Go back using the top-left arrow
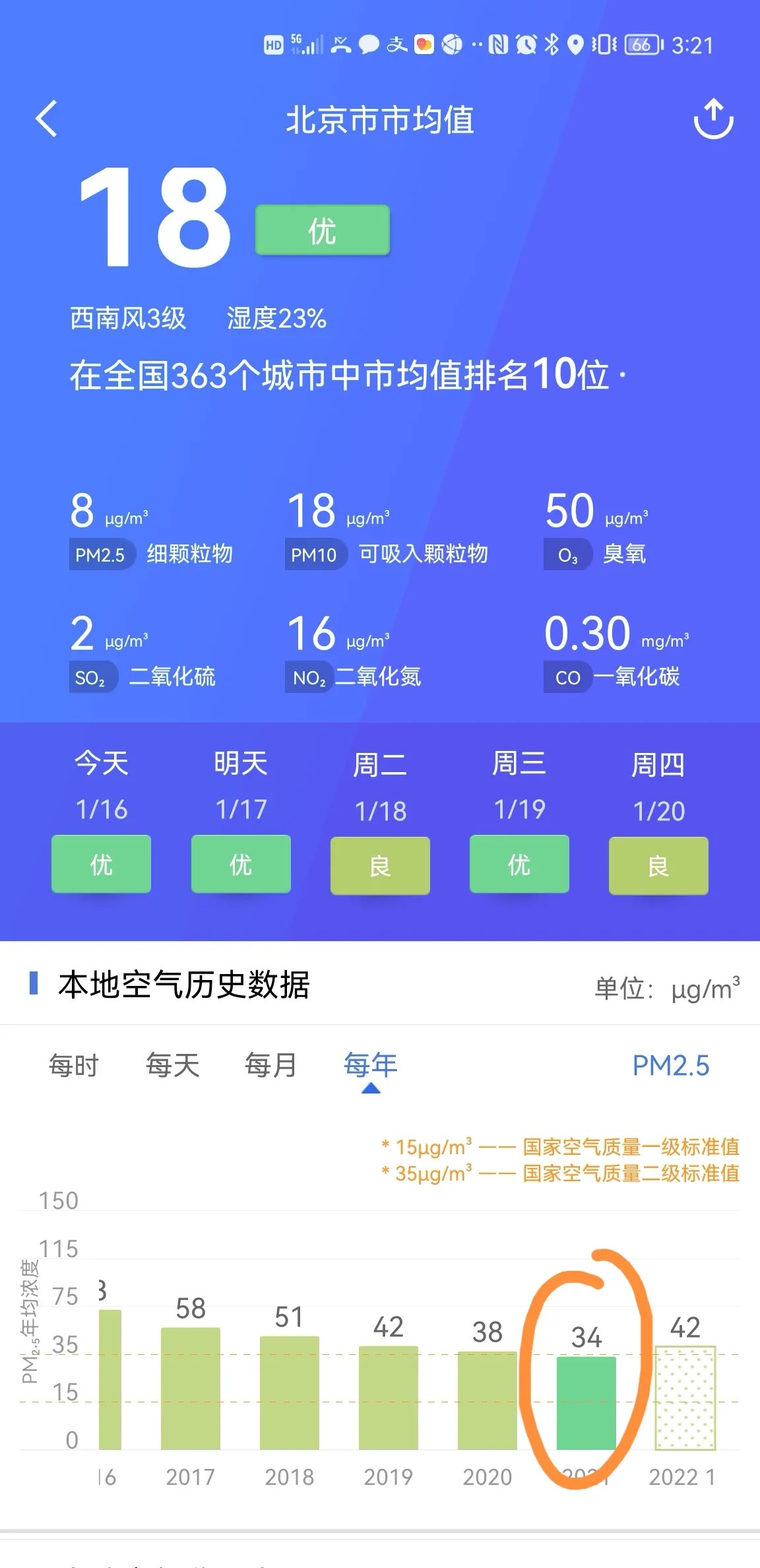This screenshot has width=760, height=1568. tap(47, 119)
